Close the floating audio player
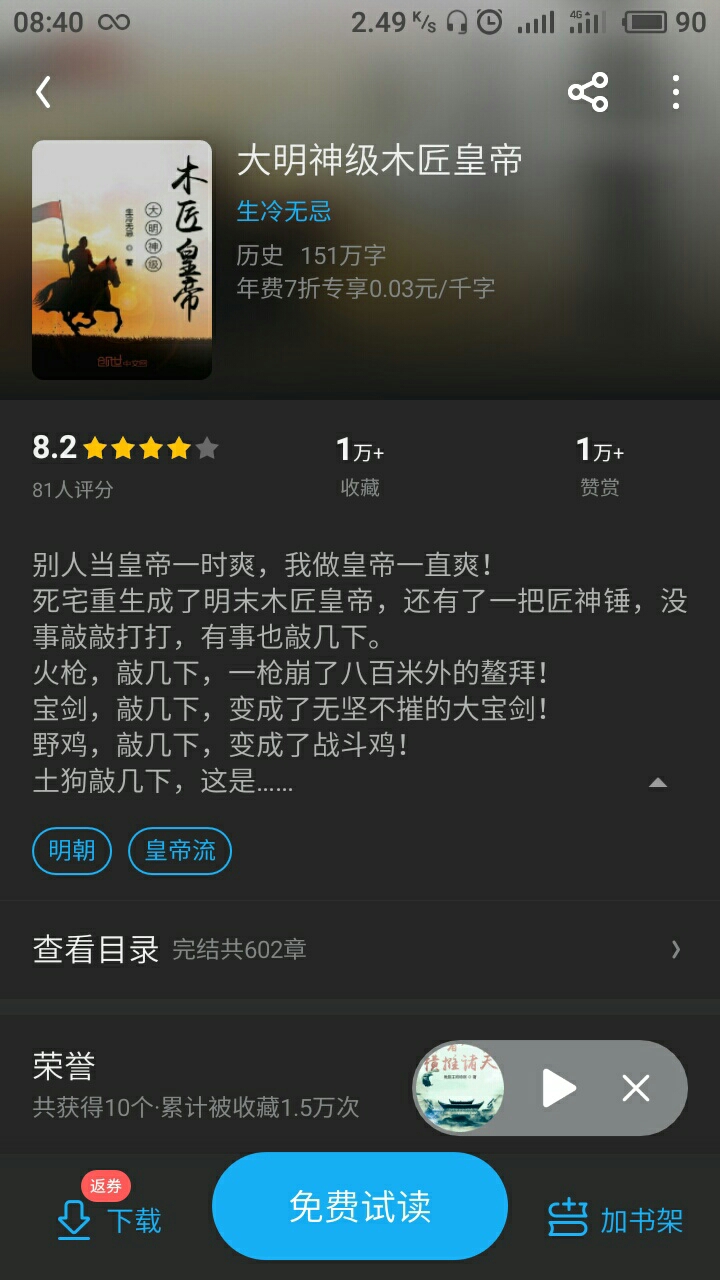Viewport: 720px width, 1280px height. click(x=636, y=1088)
